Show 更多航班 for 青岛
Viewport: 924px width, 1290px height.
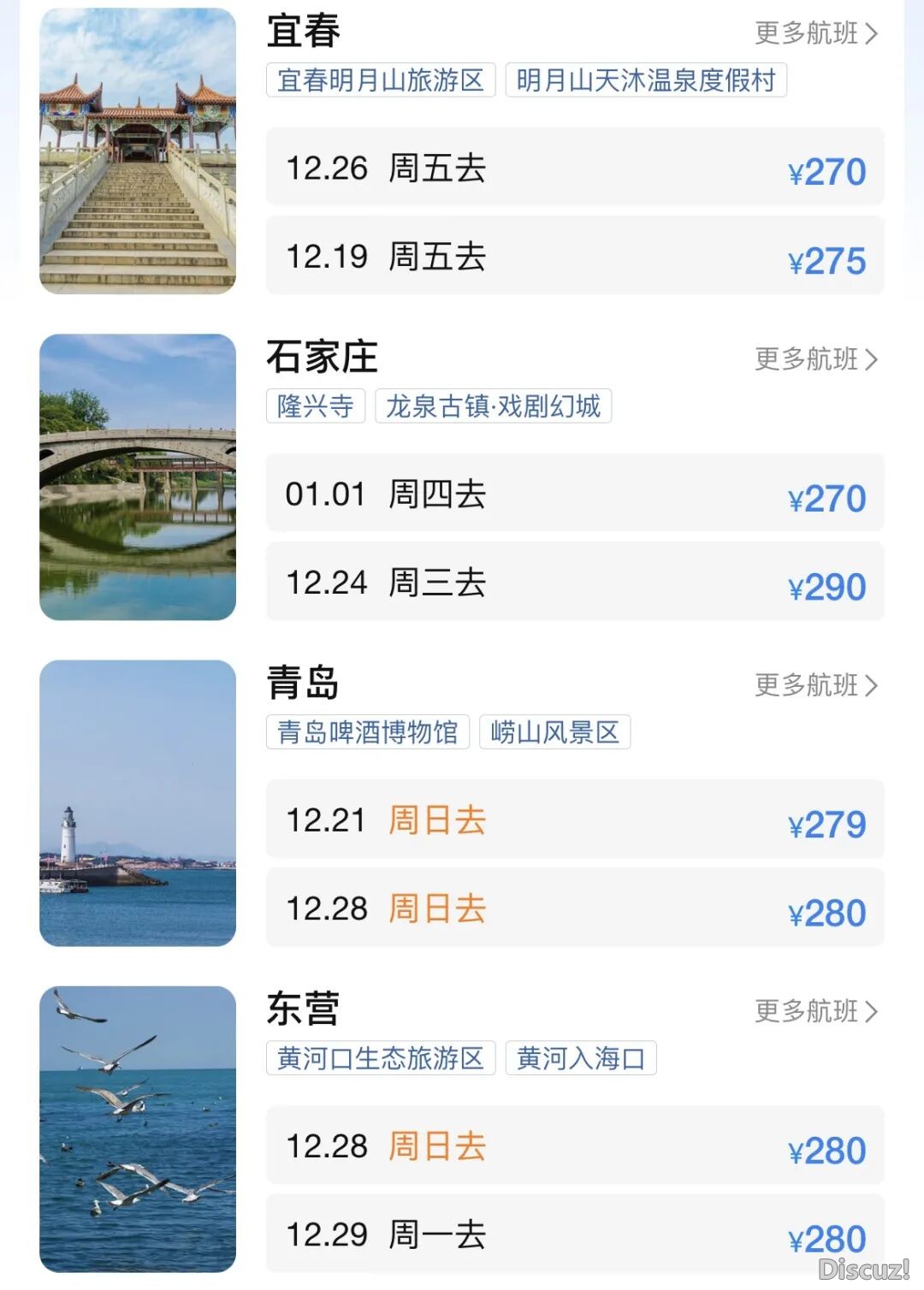click(x=815, y=685)
